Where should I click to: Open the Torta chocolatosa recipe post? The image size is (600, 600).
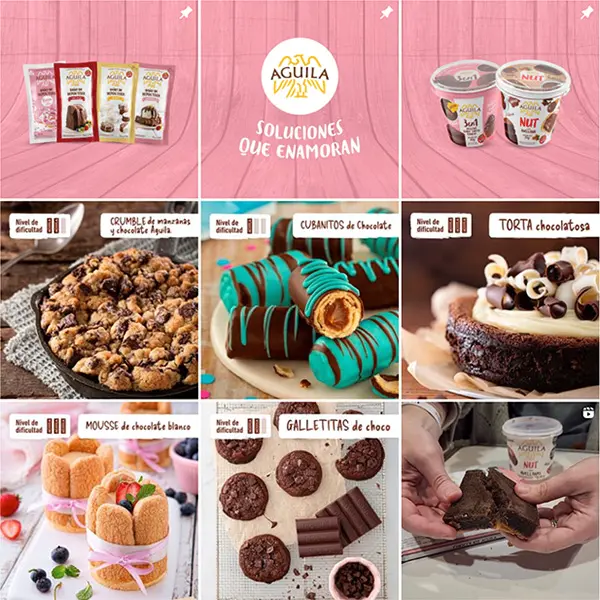point(500,300)
